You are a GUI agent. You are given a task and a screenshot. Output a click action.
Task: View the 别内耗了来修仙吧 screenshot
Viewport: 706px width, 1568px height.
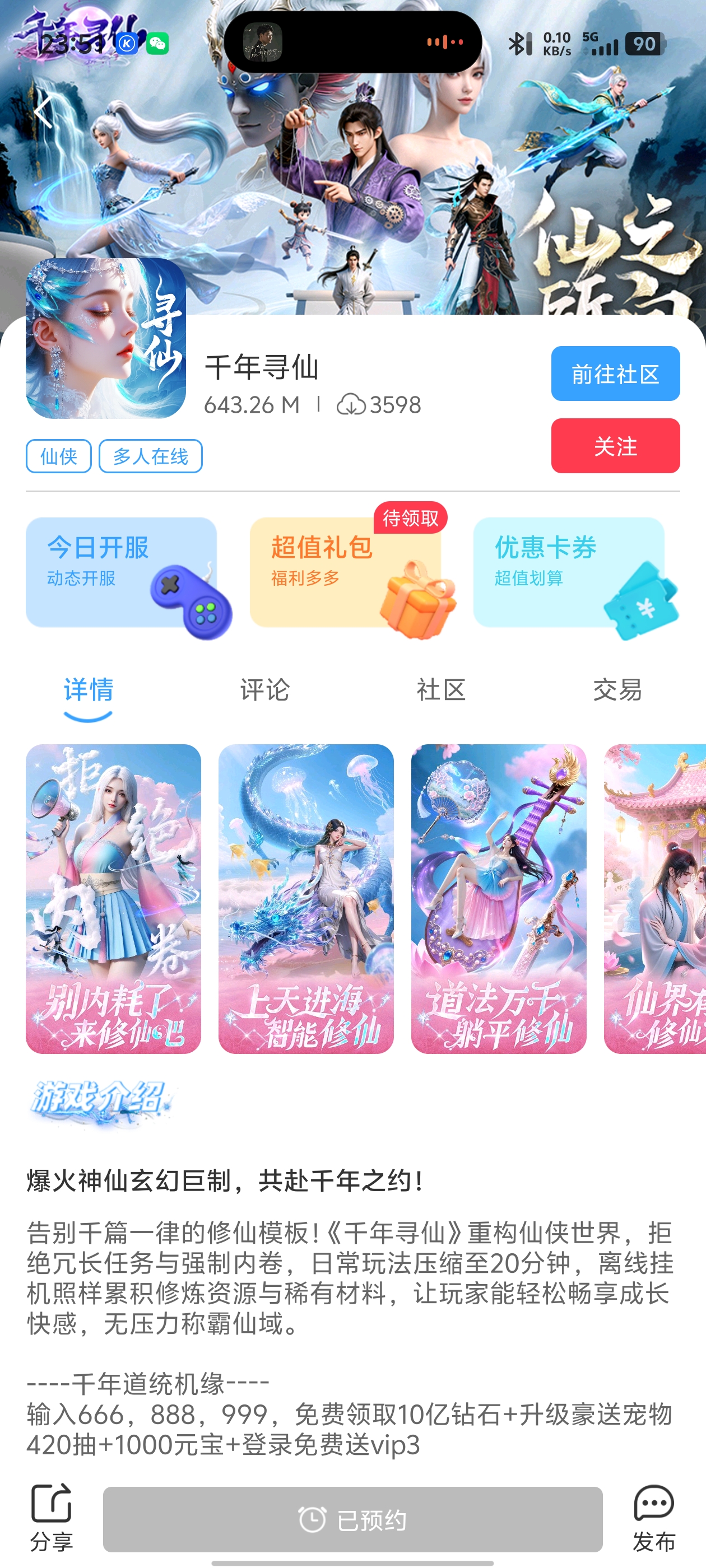tap(113, 898)
